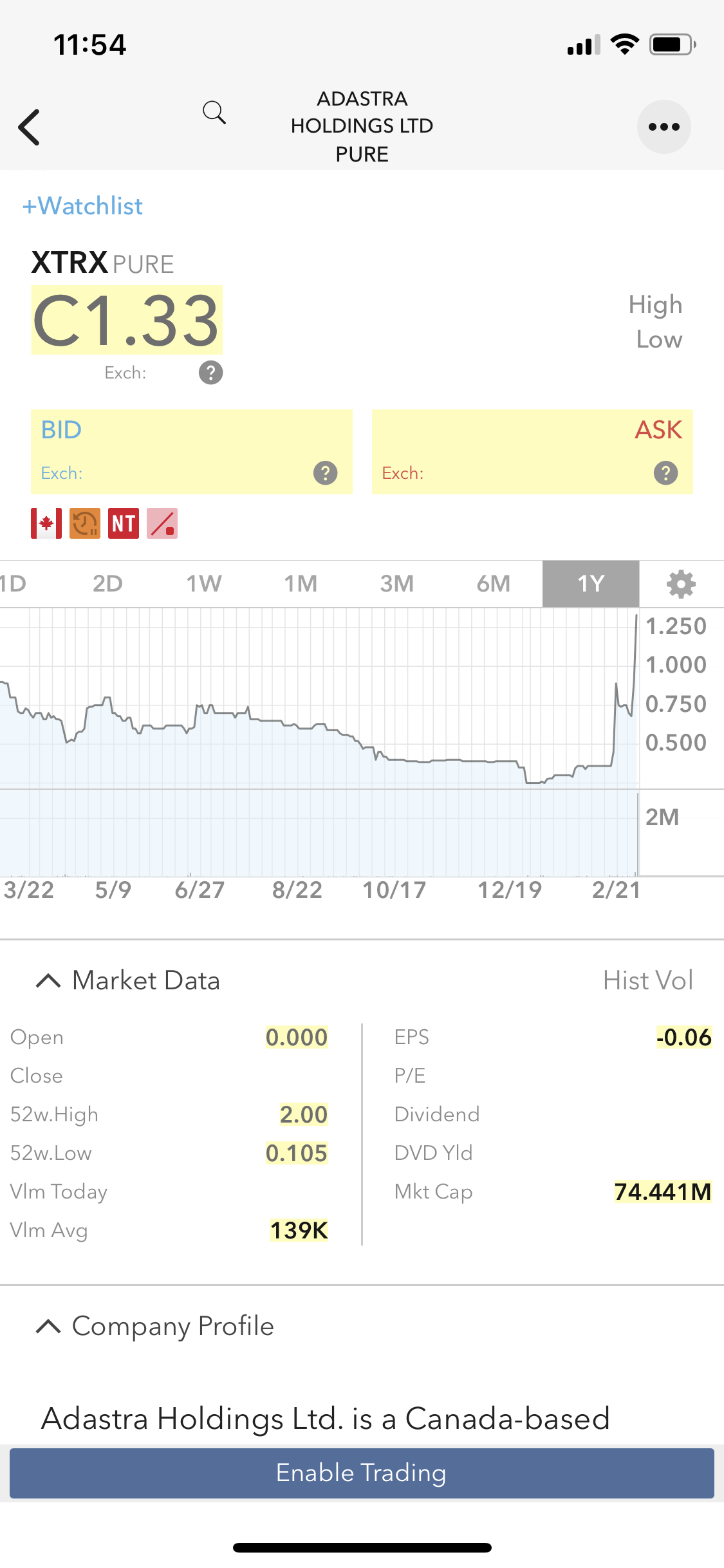Open the three-dot overflow menu
Image resolution: width=724 pixels, height=1568 pixels.
point(664,127)
